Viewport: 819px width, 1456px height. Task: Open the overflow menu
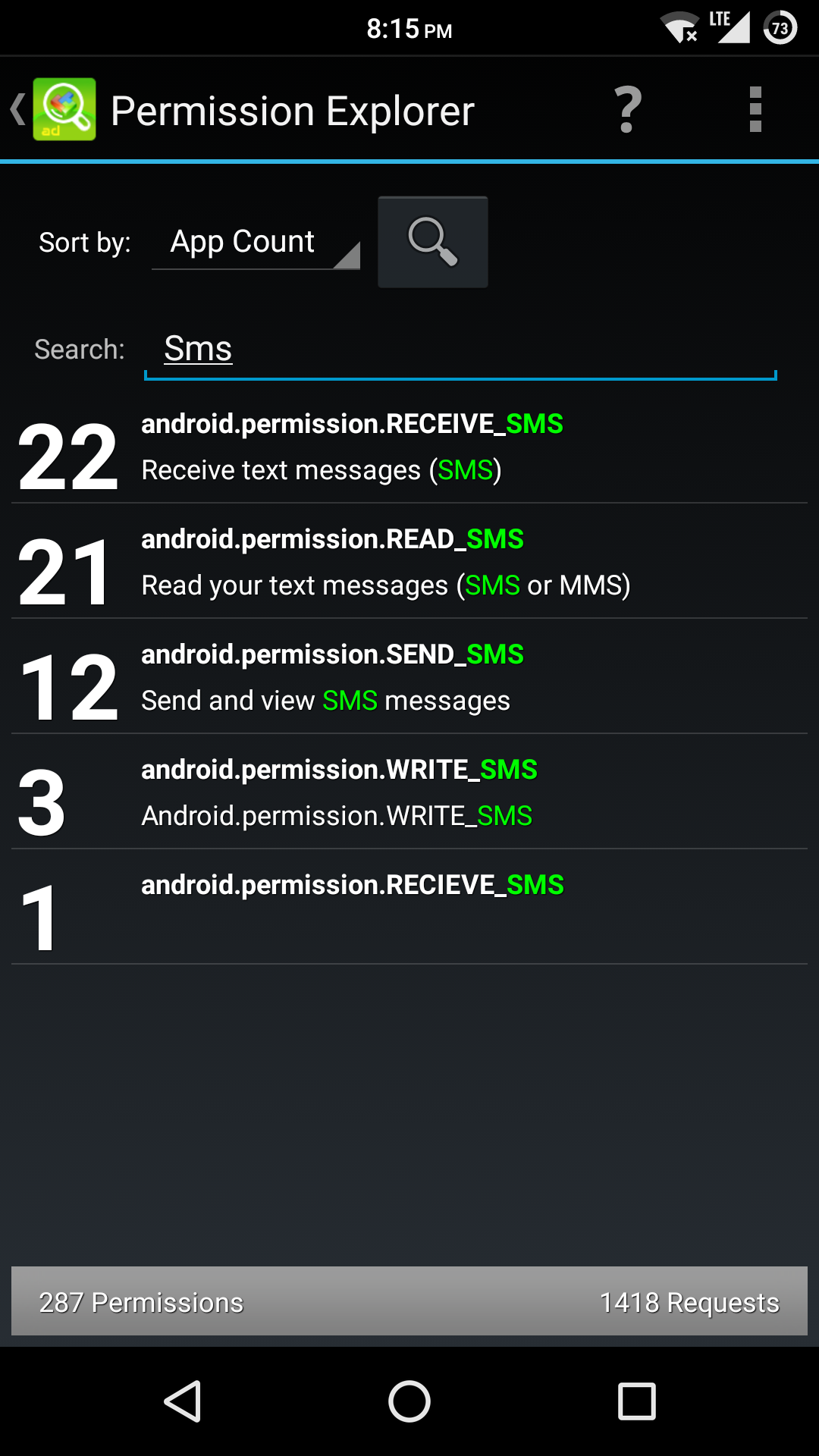(755, 109)
